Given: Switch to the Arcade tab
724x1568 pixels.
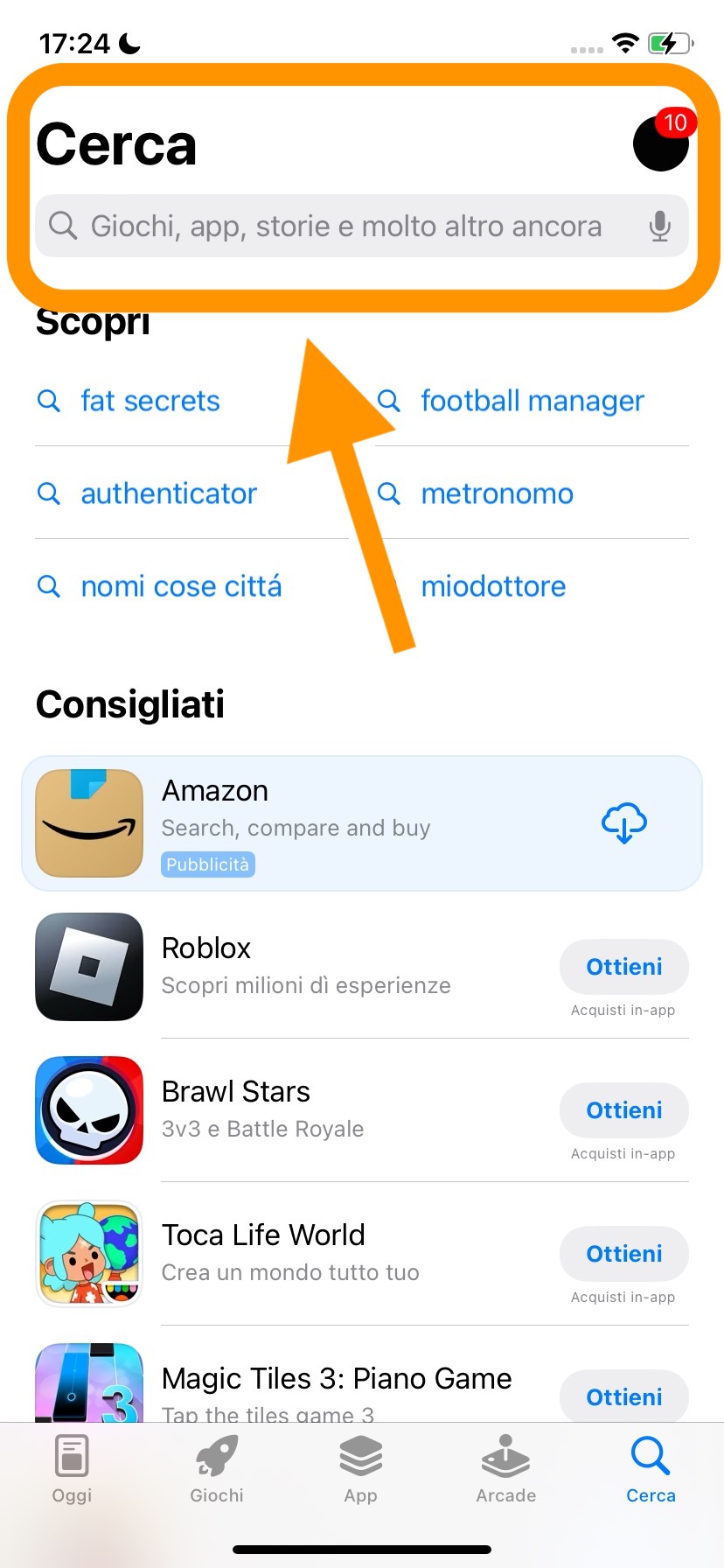Looking at the screenshot, I should click(505, 1470).
